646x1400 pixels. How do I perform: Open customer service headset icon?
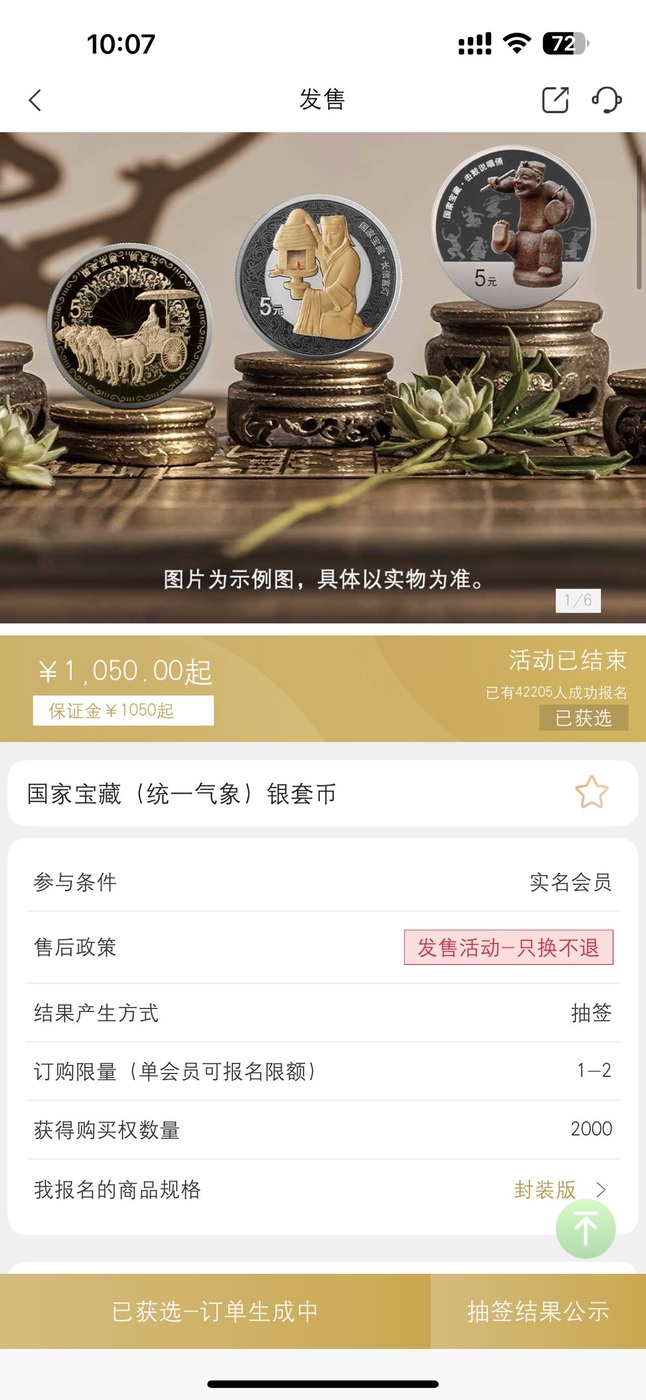tap(607, 100)
